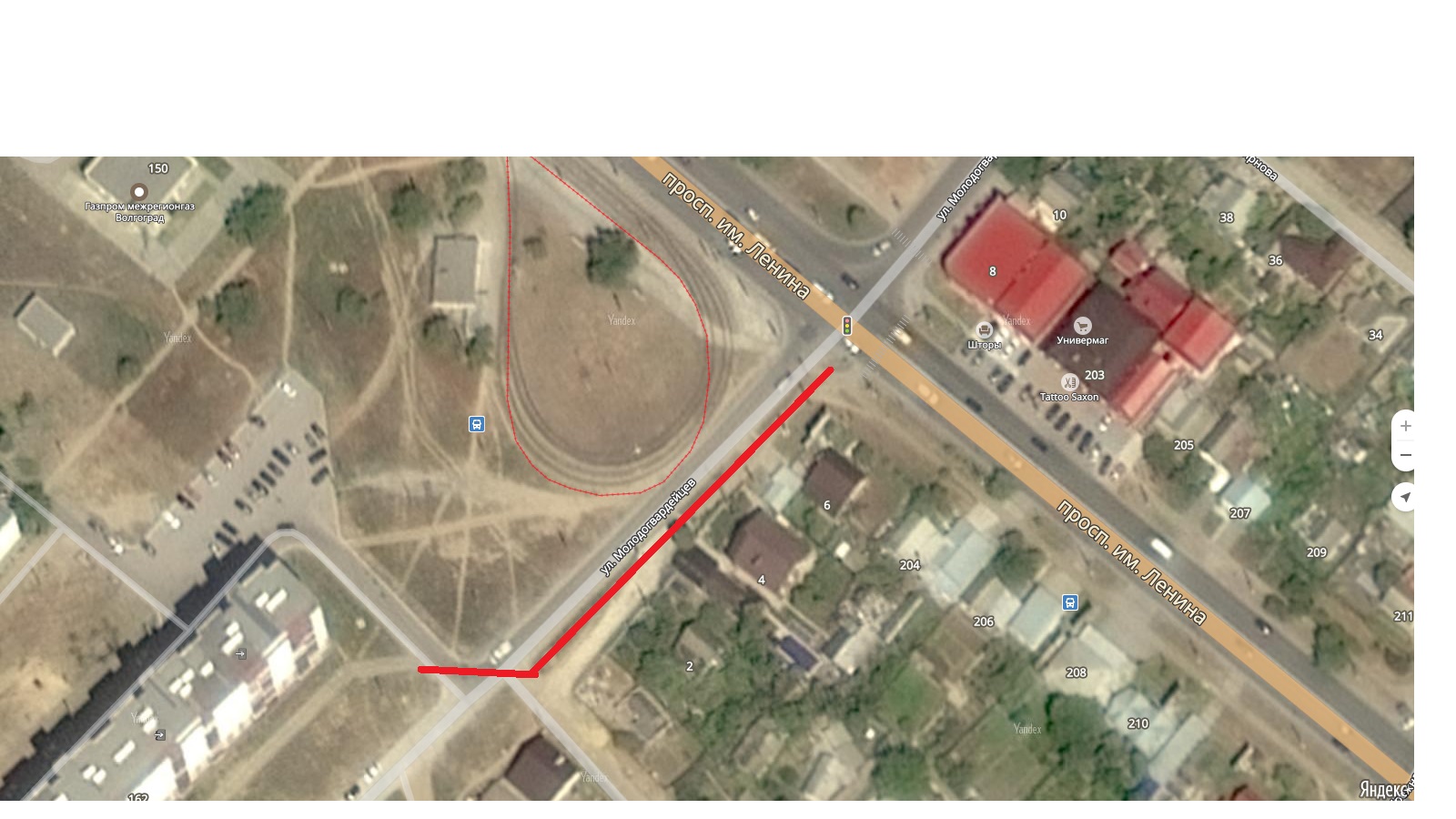This screenshot has width=1456, height=819.
Task: Center the map on my location
Action: tap(1405, 497)
